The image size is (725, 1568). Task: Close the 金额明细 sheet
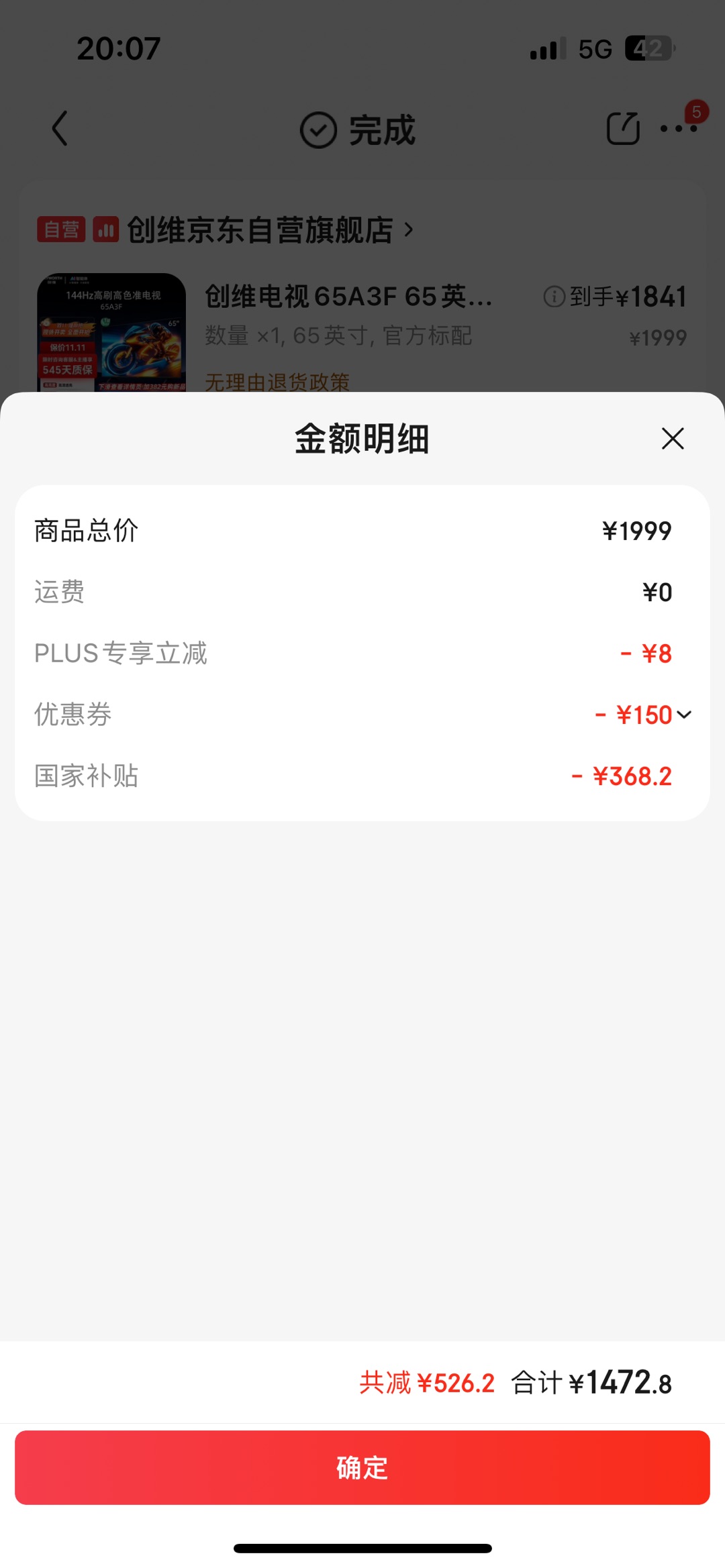672,439
